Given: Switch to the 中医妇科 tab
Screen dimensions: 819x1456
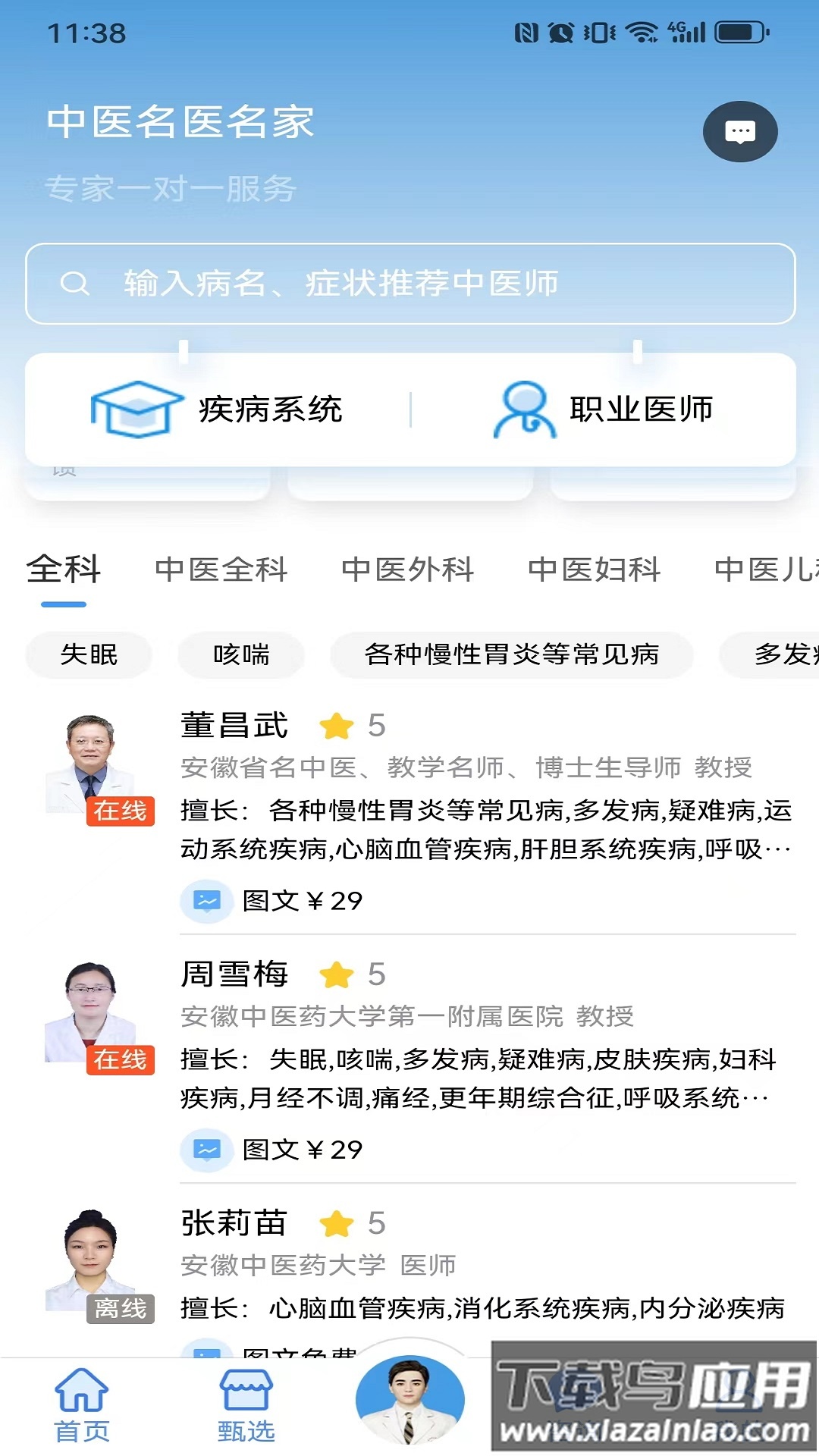Looking at the screenshot, I should [x=597, y=570].
